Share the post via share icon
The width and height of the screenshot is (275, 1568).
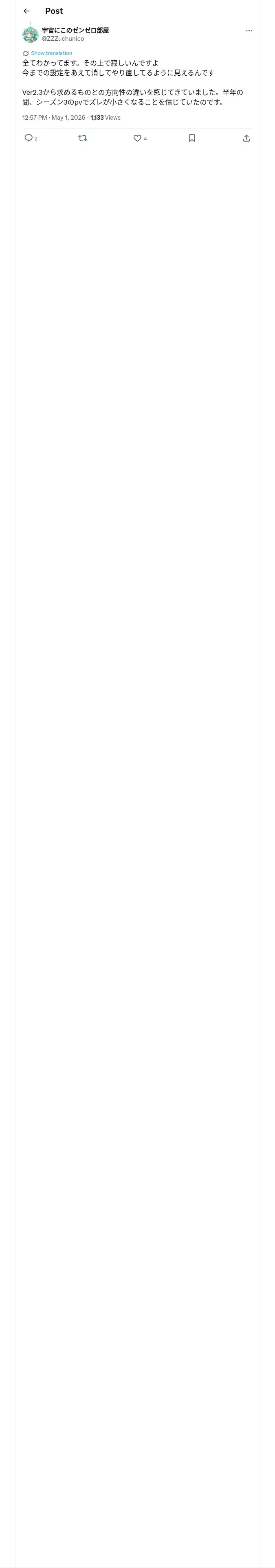click(246, 138)
